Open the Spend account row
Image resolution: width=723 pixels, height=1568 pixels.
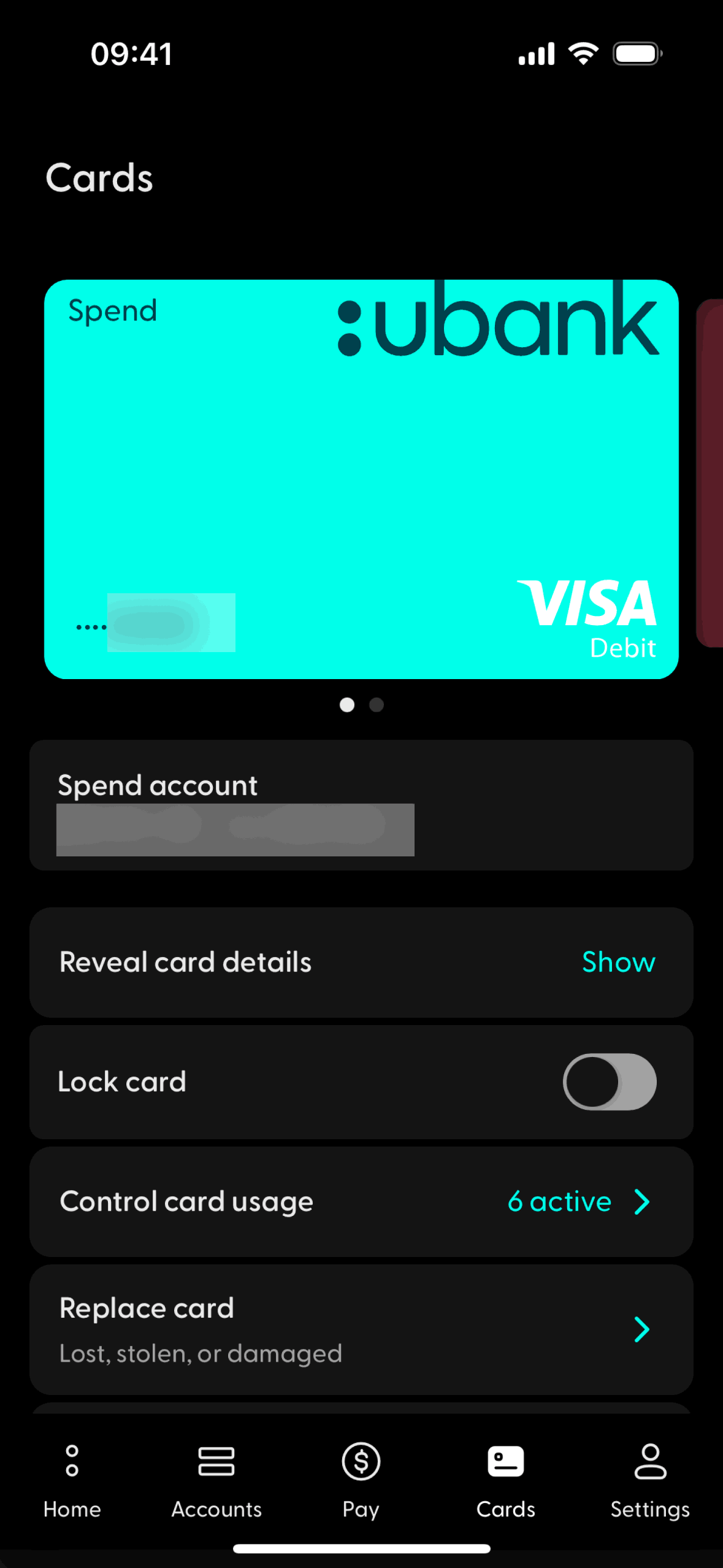361,804
